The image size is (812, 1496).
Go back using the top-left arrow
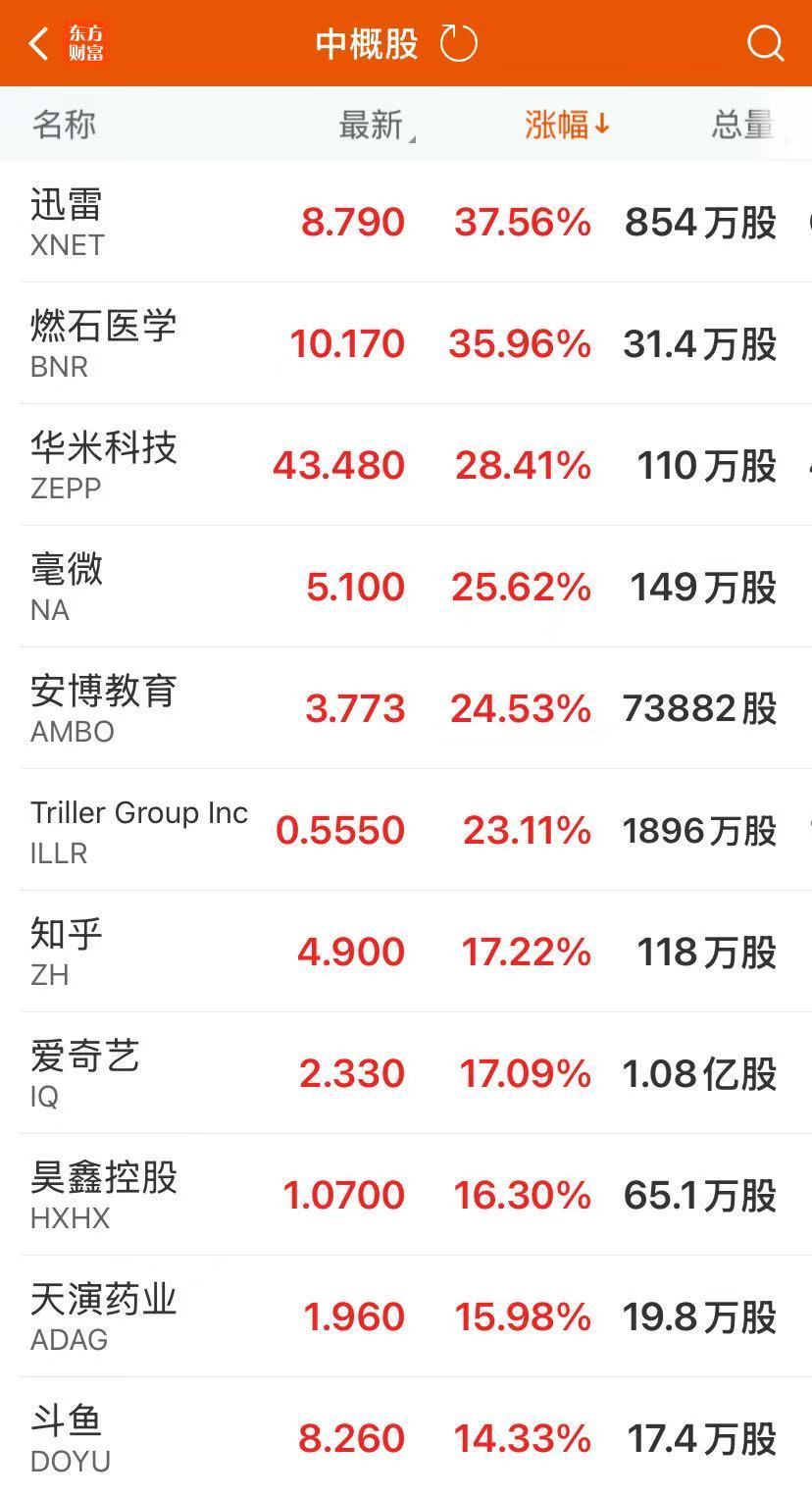point(39,44)
